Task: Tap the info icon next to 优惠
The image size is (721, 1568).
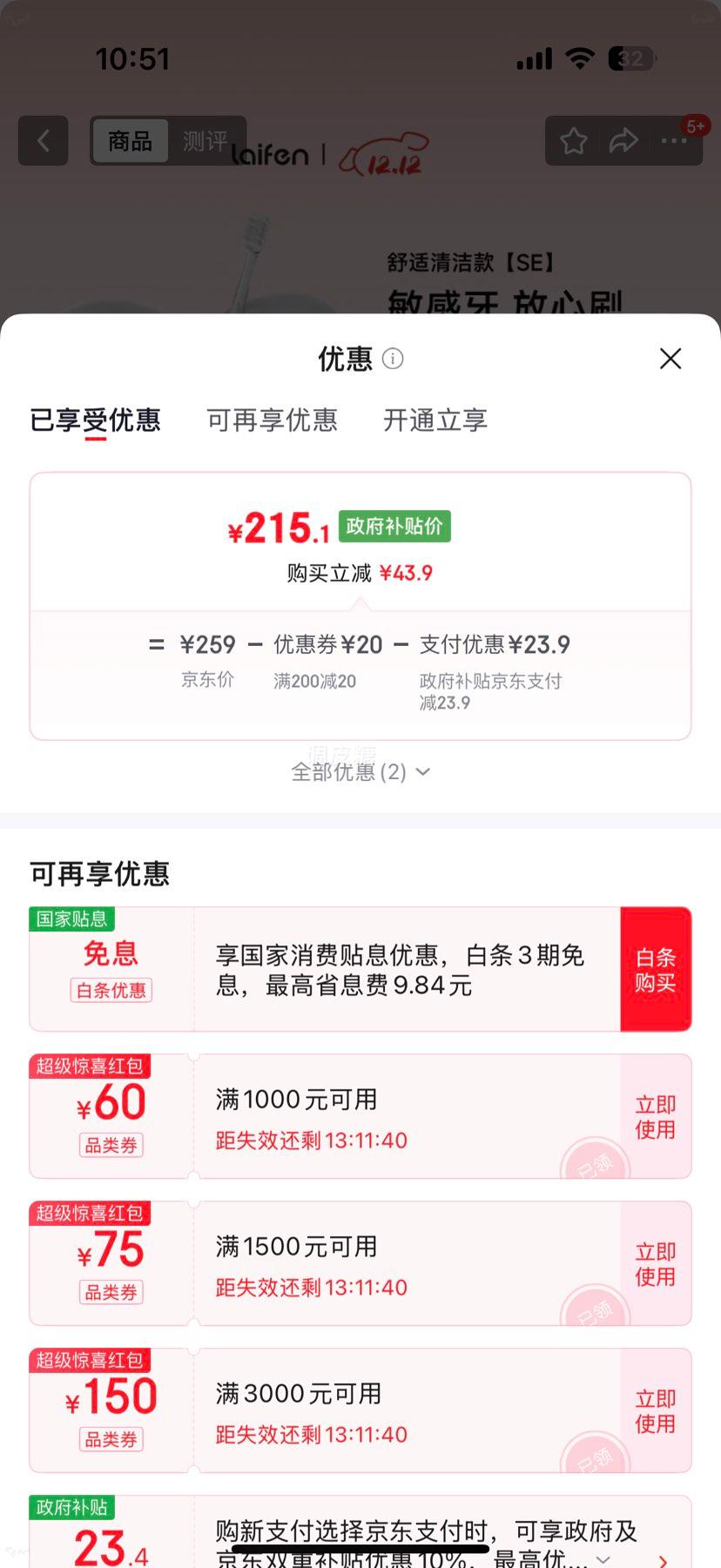Action: point(392,359)
